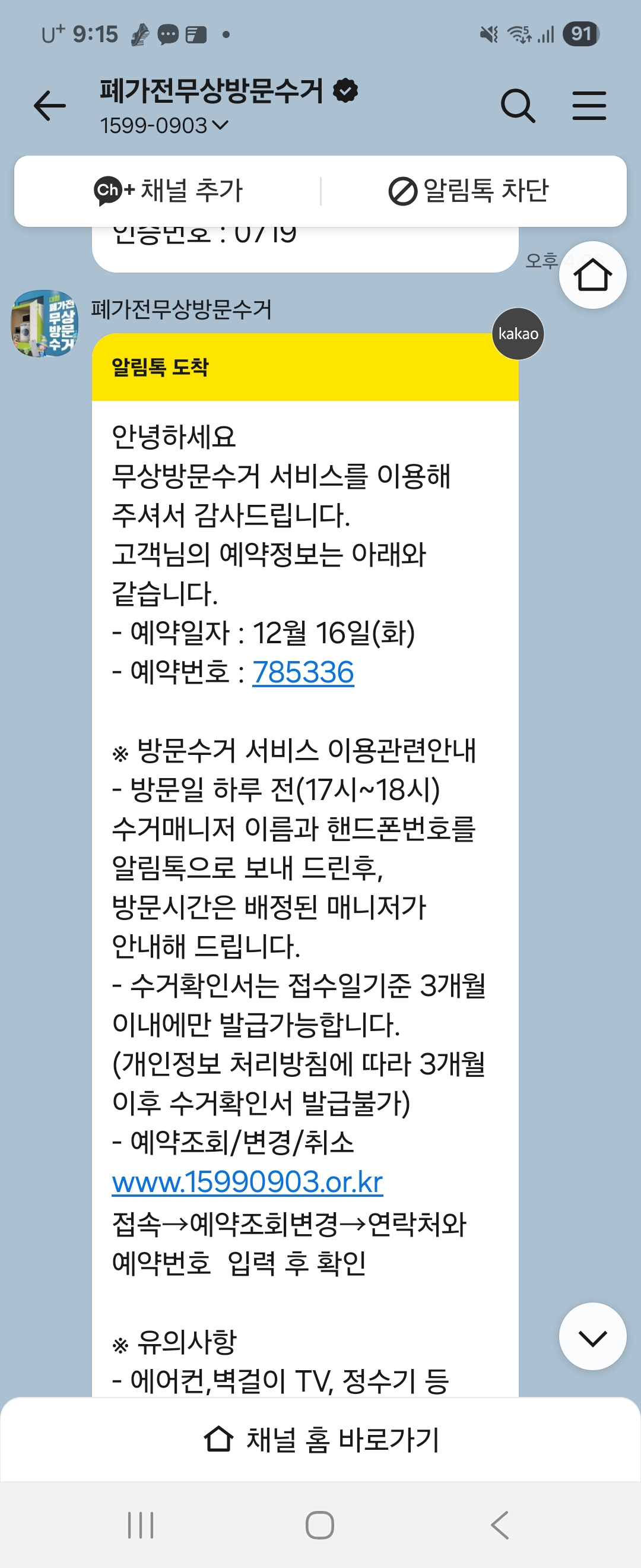Open reservation number 785336 link
This screenshot has width=641, height=1568.
click(x=303, y=672)
